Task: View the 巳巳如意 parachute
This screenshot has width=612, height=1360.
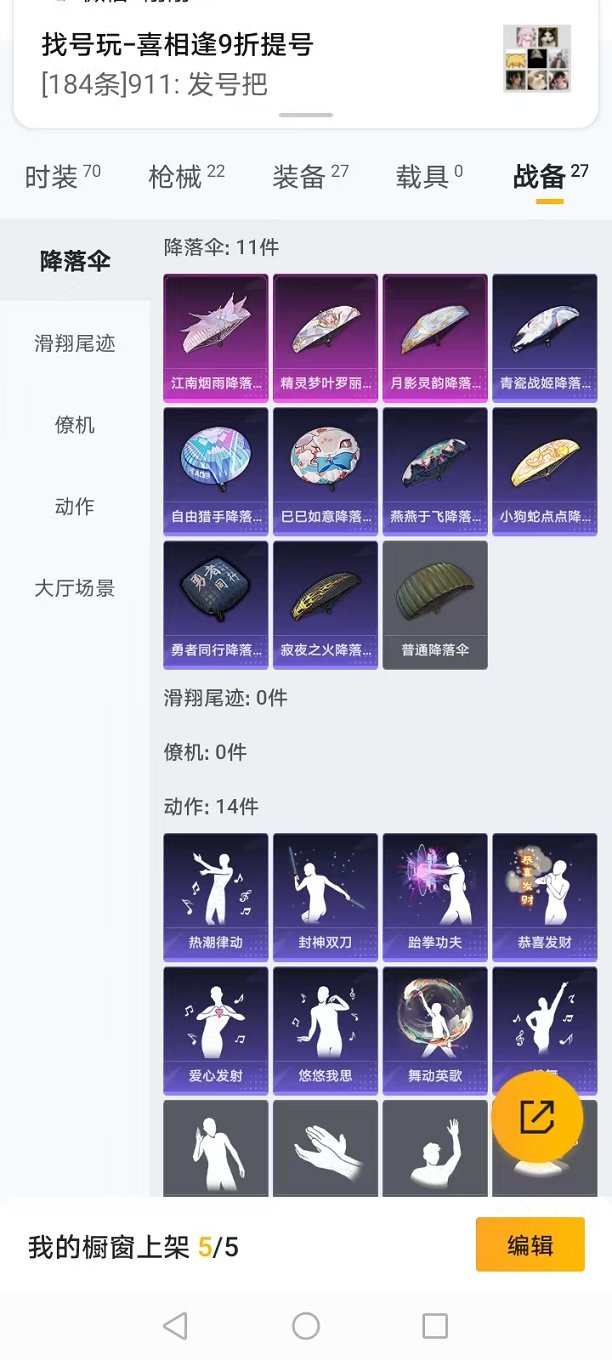Action: click(x=325, y=471)
